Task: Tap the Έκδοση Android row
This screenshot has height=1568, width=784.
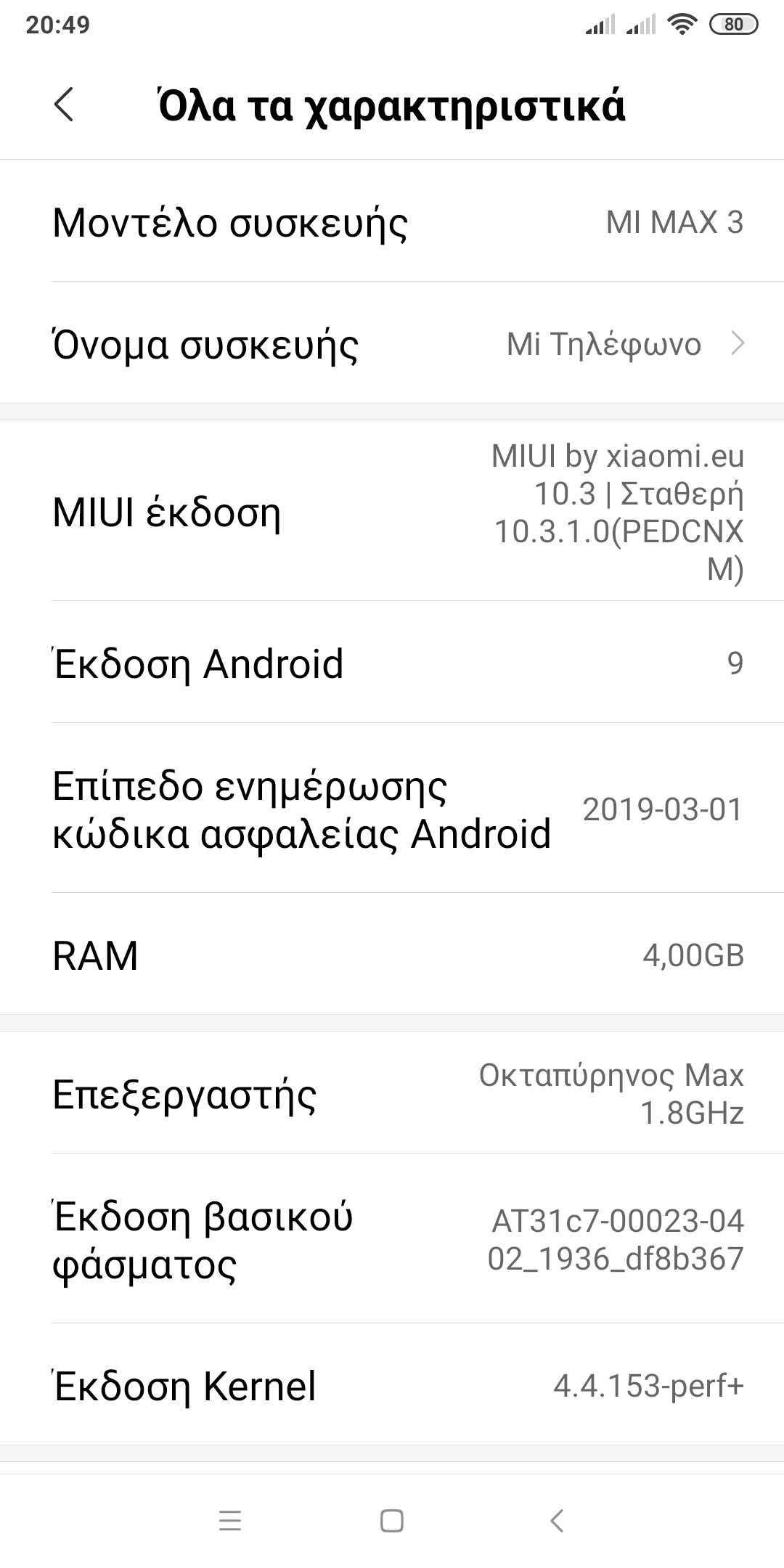Action: pos(392,663)
